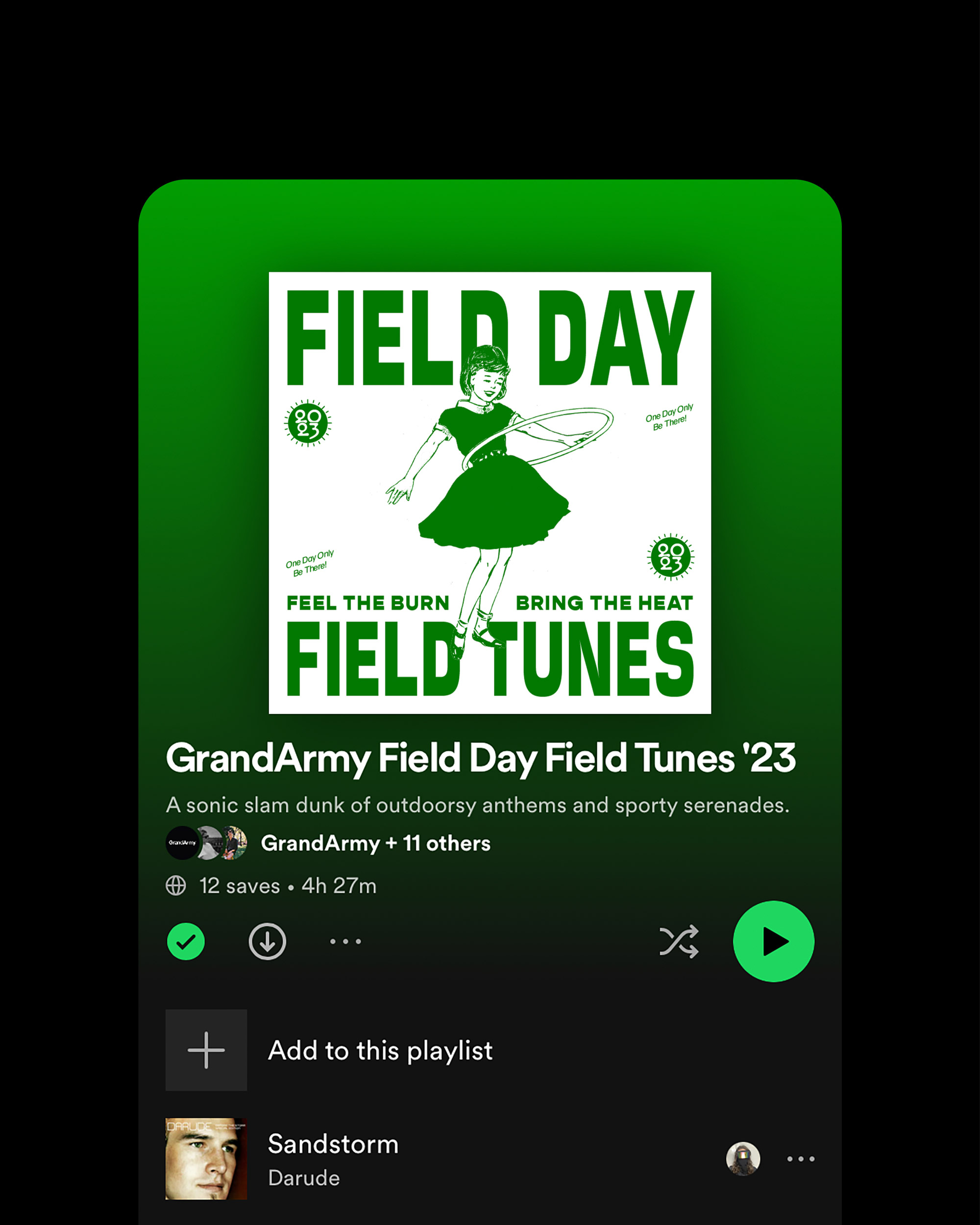Viewport: 980px width, 1225px height.
Task: View GrandArmy + 11 others collaborators
Action: [x=375, y=843]
